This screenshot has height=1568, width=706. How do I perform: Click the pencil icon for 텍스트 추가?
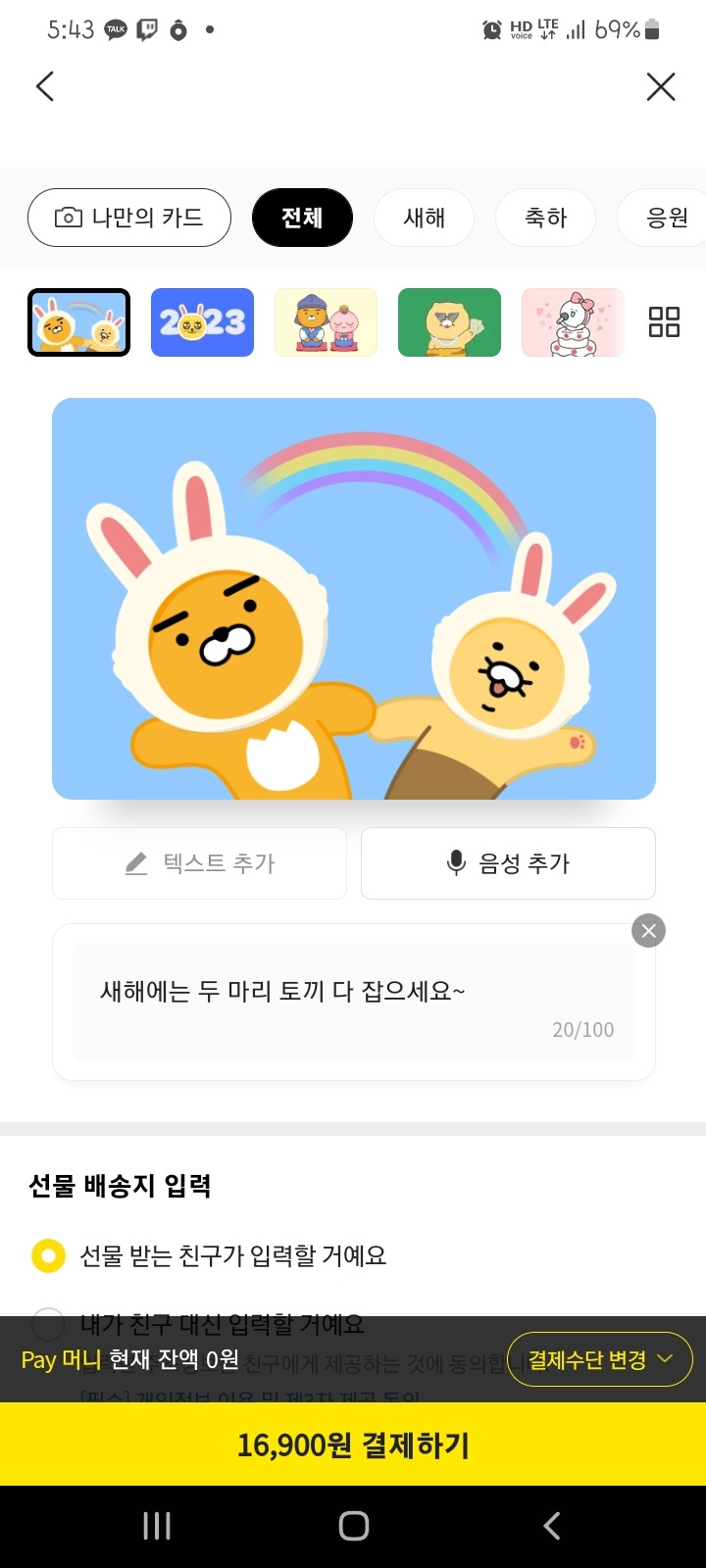[134, 863]
